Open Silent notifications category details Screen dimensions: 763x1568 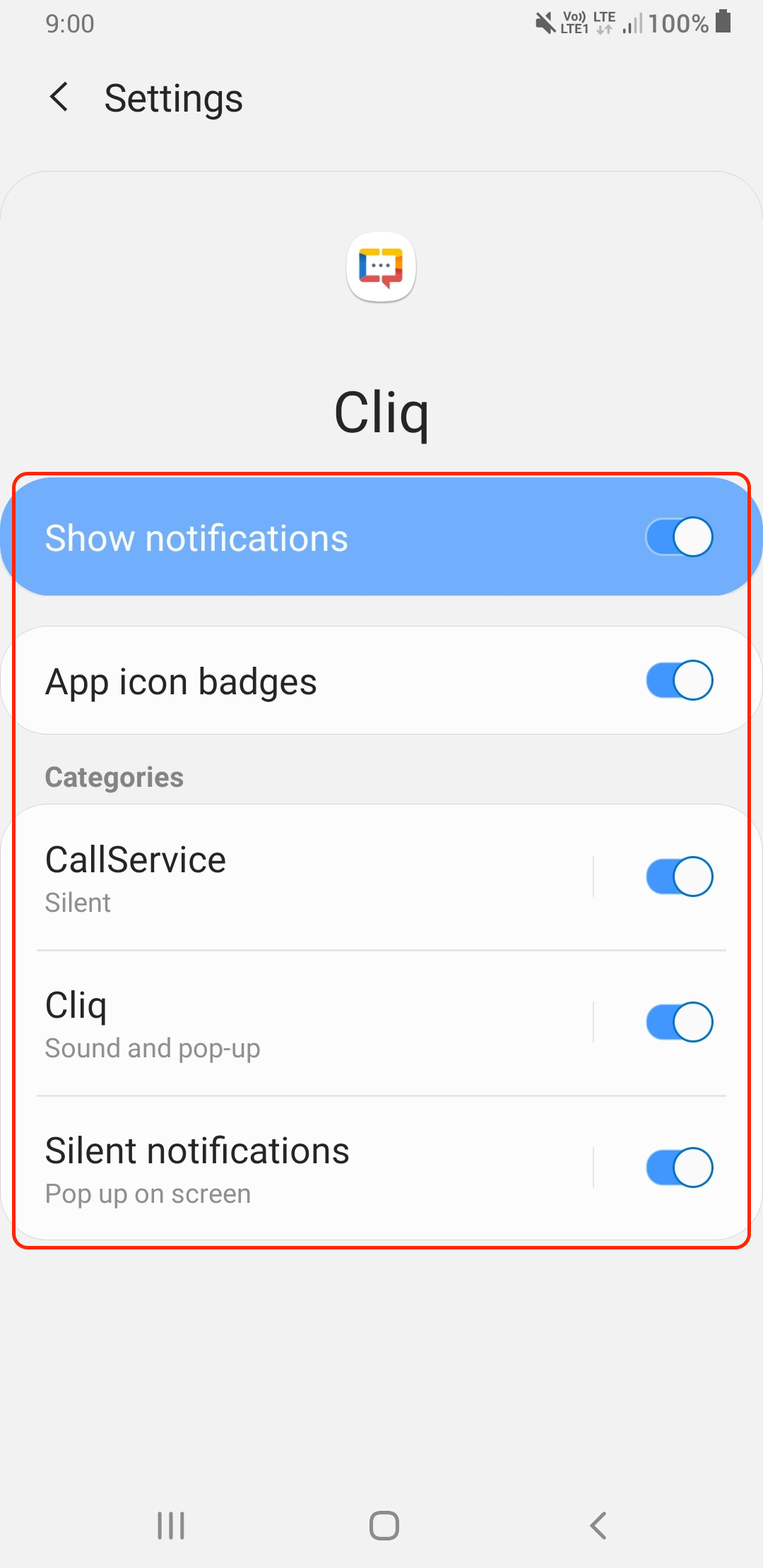coord(311,1169)
